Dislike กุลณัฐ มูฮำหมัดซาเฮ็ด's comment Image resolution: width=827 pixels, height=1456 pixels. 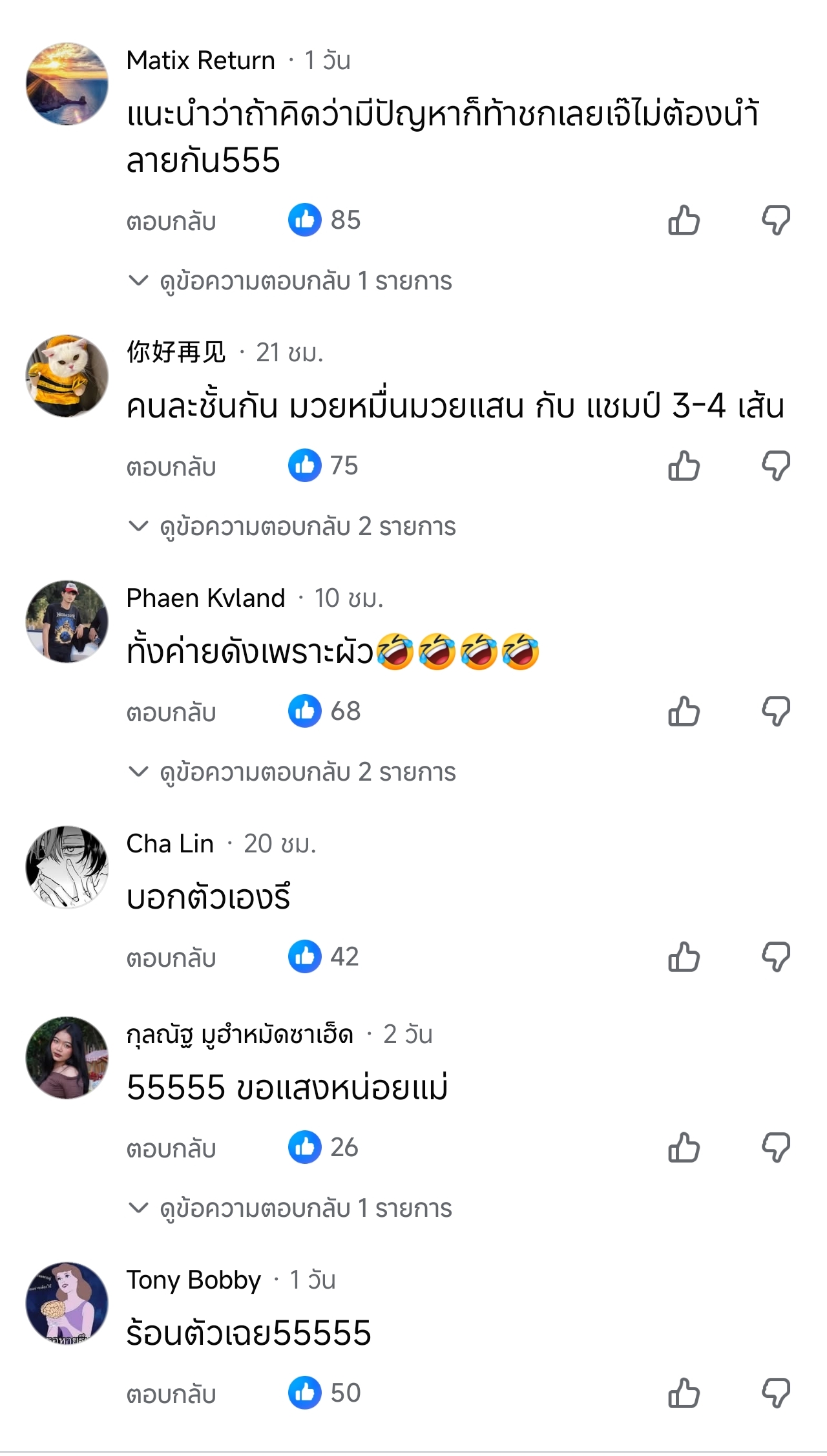click(776, 1148)
